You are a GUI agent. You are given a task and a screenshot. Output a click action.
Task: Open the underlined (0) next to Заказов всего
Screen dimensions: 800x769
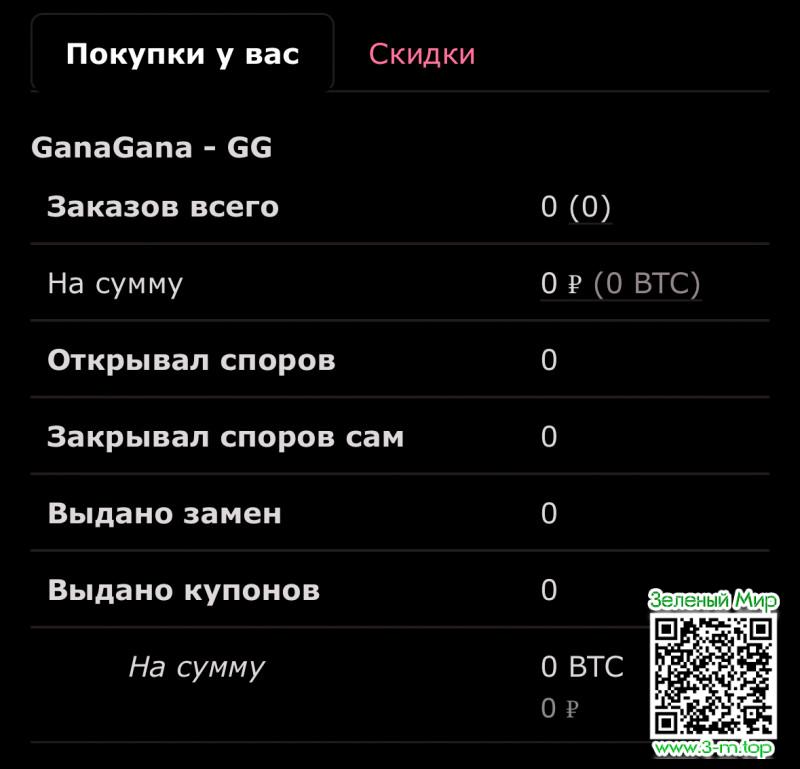pyautogui.click(x=590, y=207)
